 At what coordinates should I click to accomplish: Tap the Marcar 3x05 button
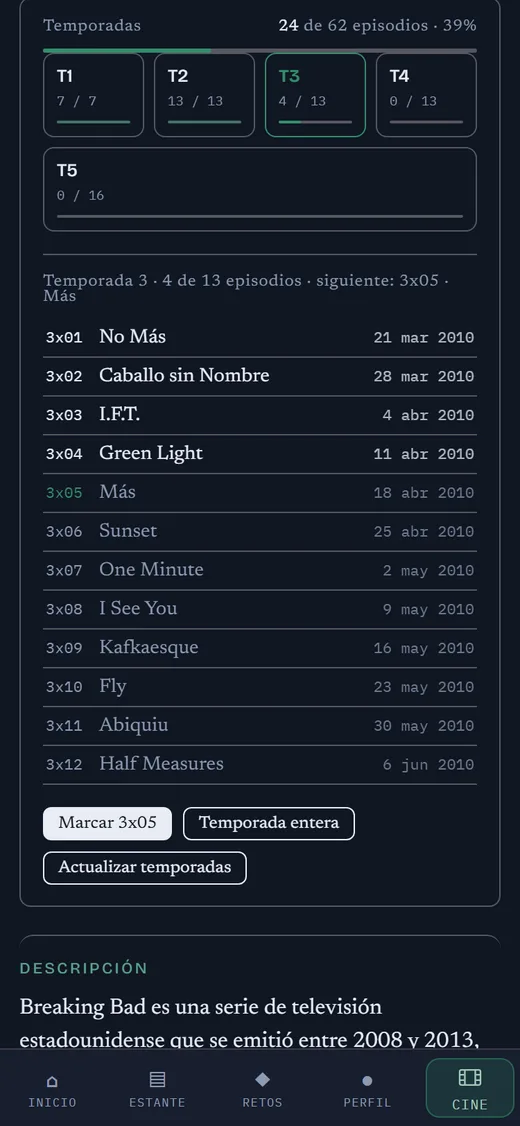pyautogui.click(x=107, y=823)
